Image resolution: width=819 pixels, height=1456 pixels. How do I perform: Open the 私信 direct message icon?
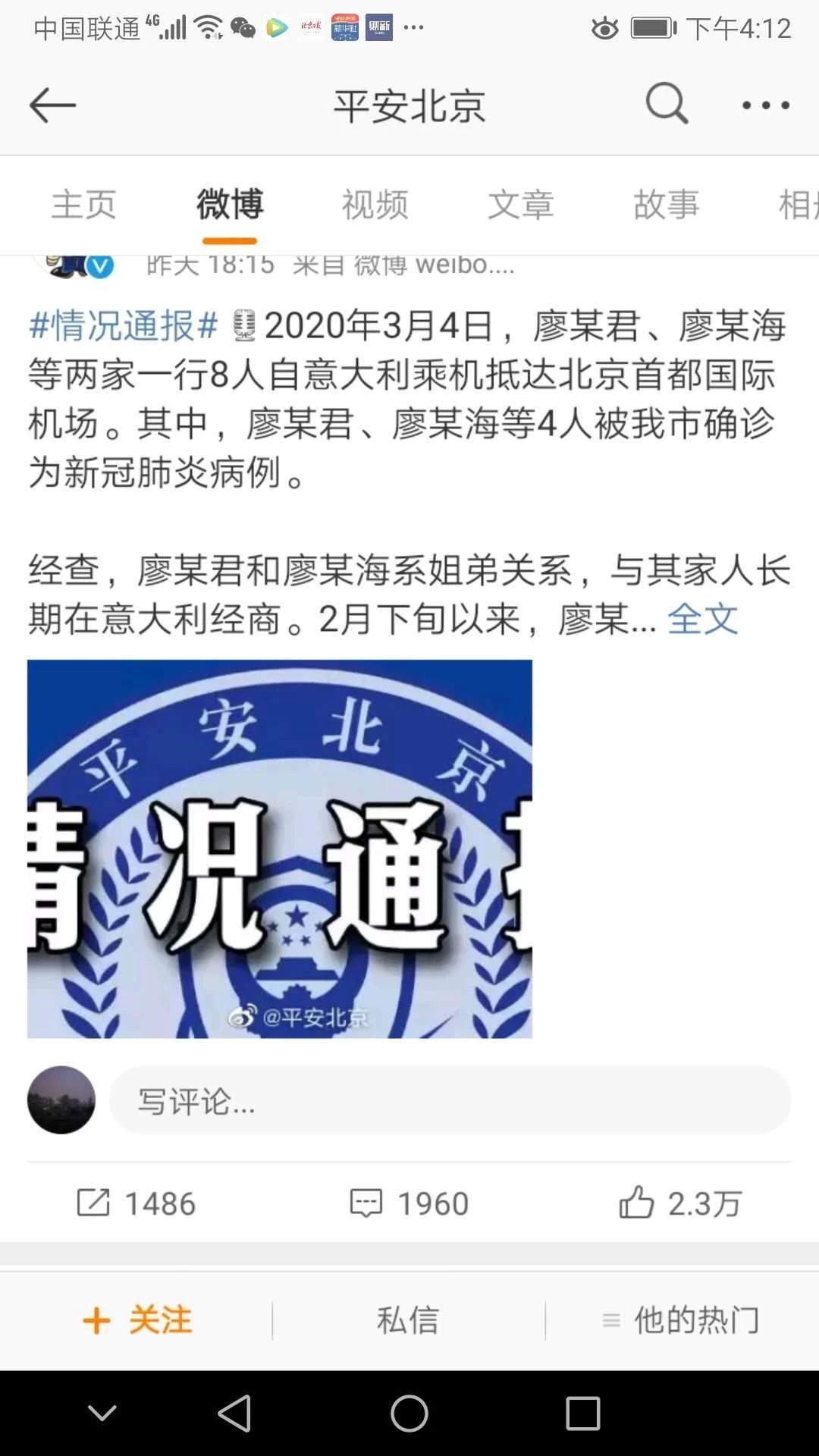tap(408, 1319)
